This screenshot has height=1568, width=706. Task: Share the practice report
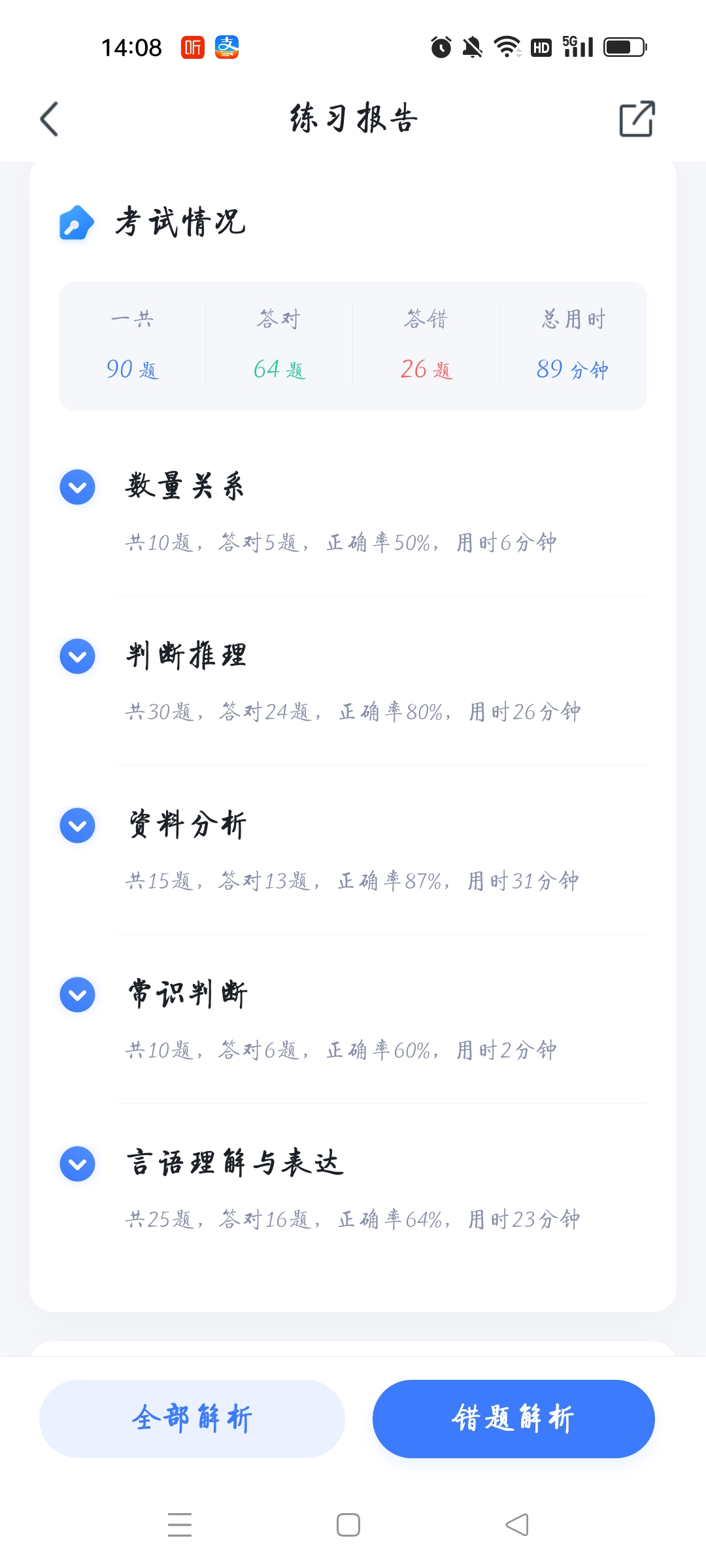pos(636,119)
